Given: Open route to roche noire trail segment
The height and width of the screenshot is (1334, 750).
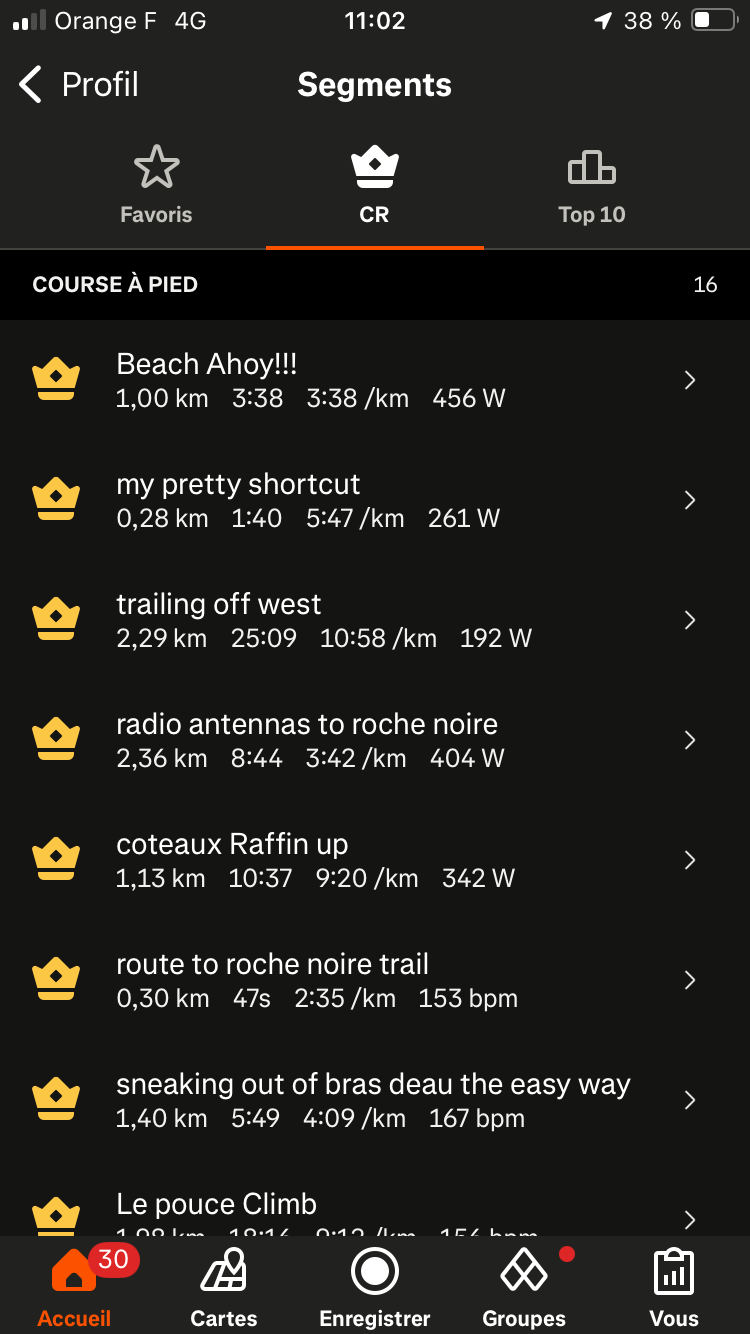Looking at the screenshot, I should (x=374, y=980).
